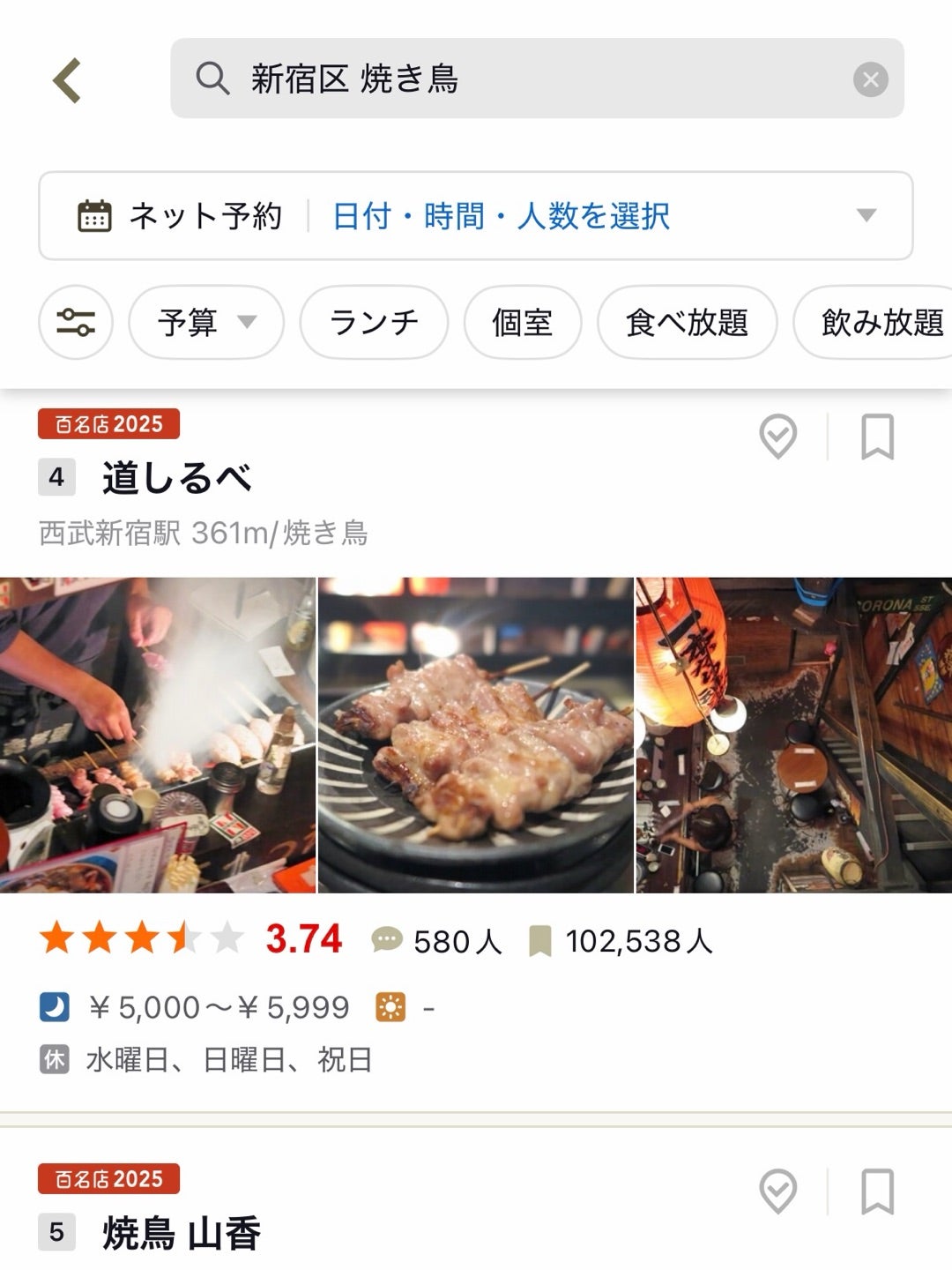Select the 個室 filter chip
This screenshot has height=1270, width=952.
pos(523,322)
